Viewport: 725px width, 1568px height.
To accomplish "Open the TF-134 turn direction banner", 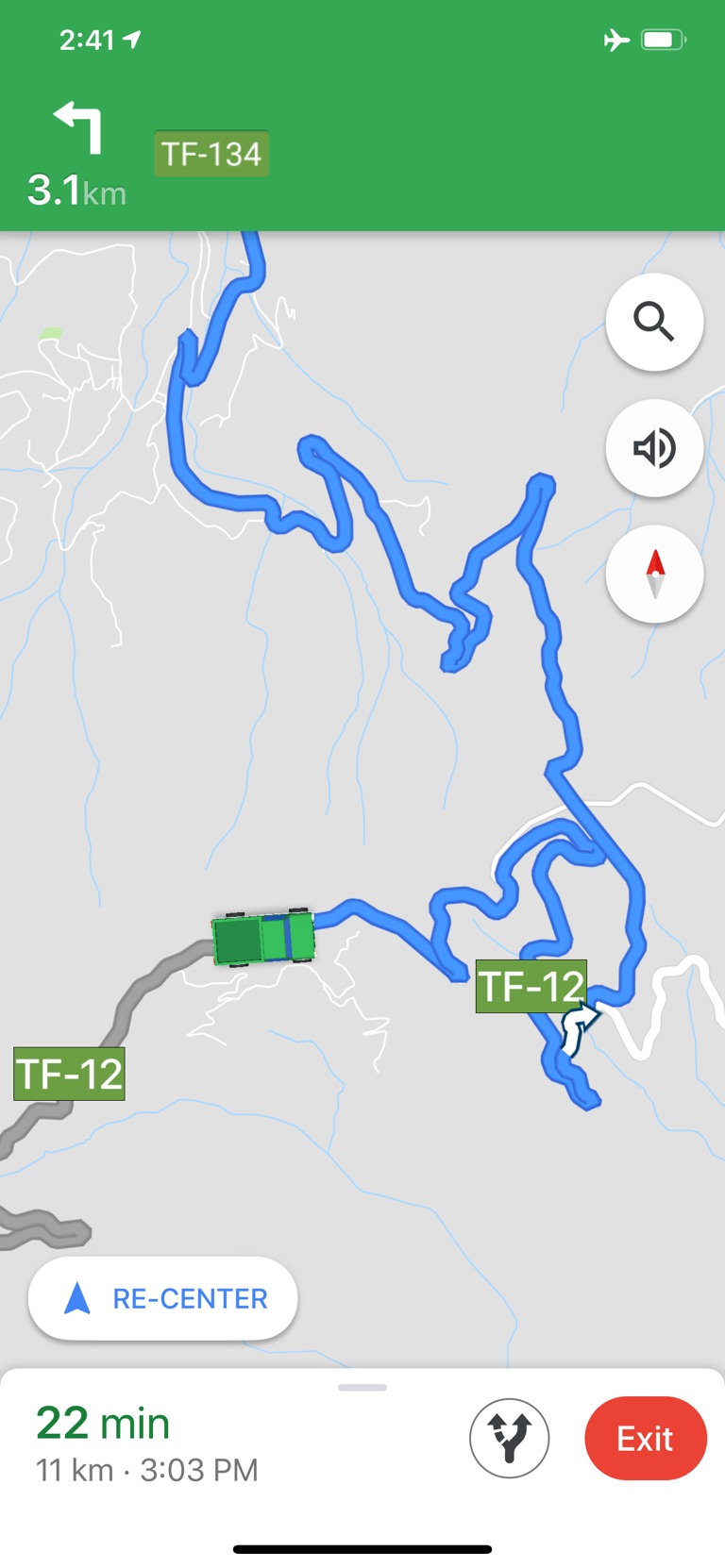I will [211, 155].
